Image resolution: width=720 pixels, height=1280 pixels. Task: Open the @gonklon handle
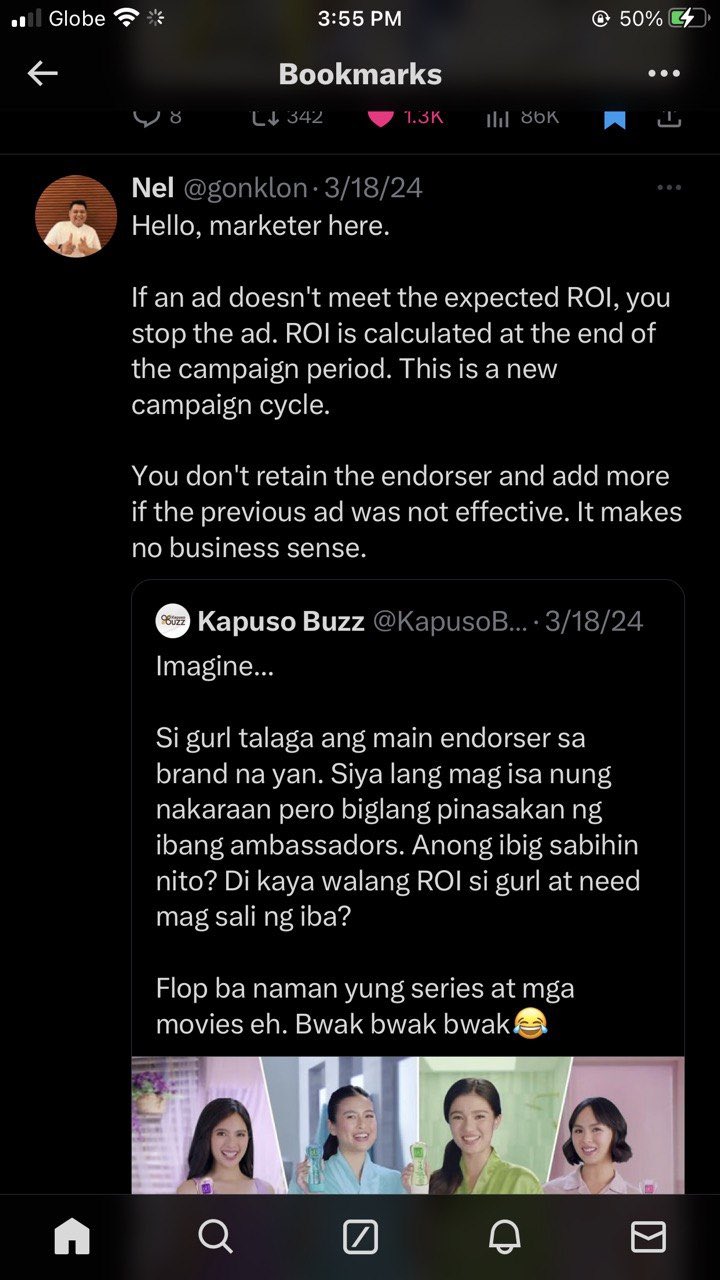(x=244, y=188)
